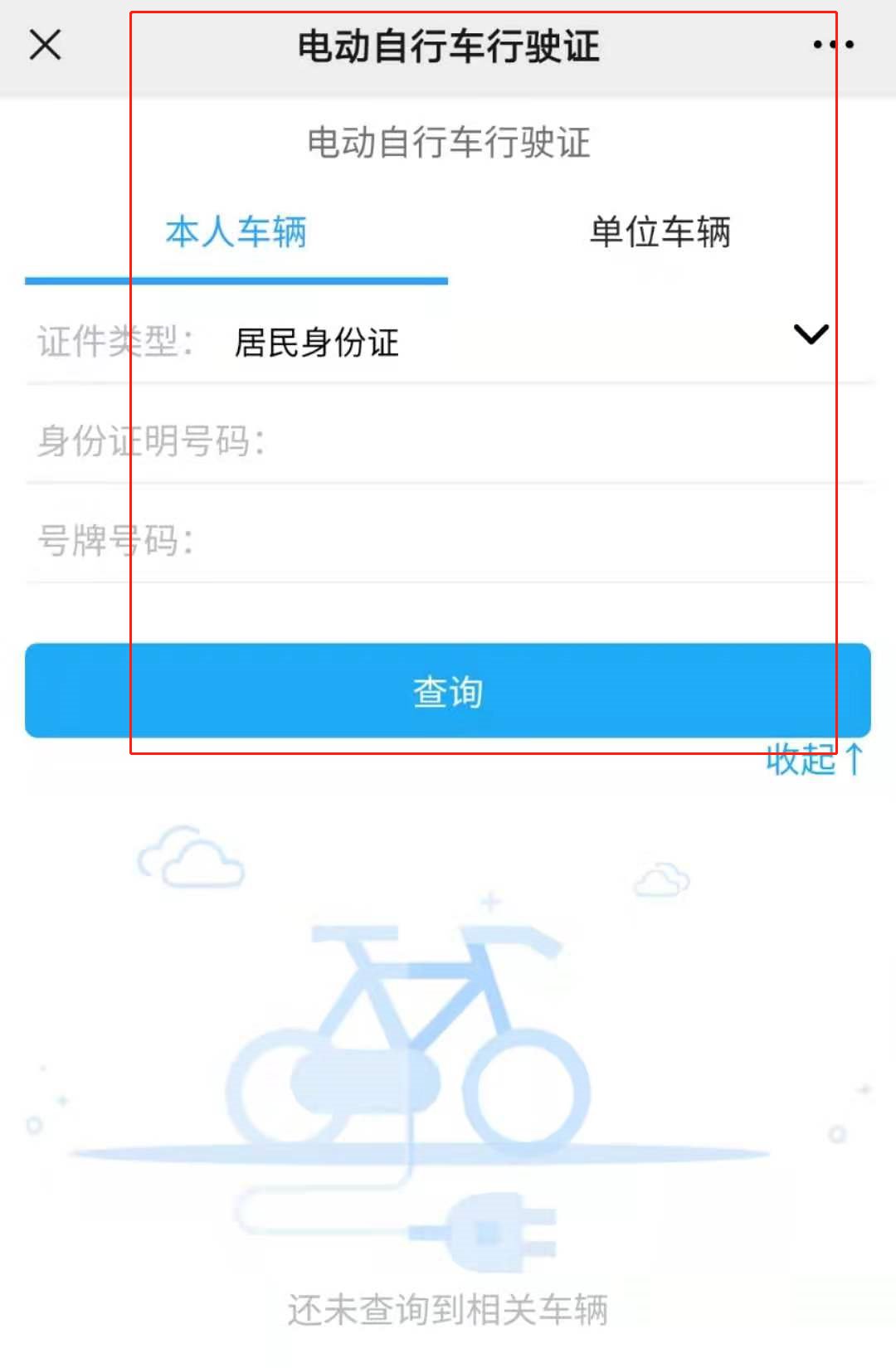Image resolution: width=896 pixels, height=1368 pixels.
Task: Switch to the 单位车辆 tab
Action: [x=660, y=232]
